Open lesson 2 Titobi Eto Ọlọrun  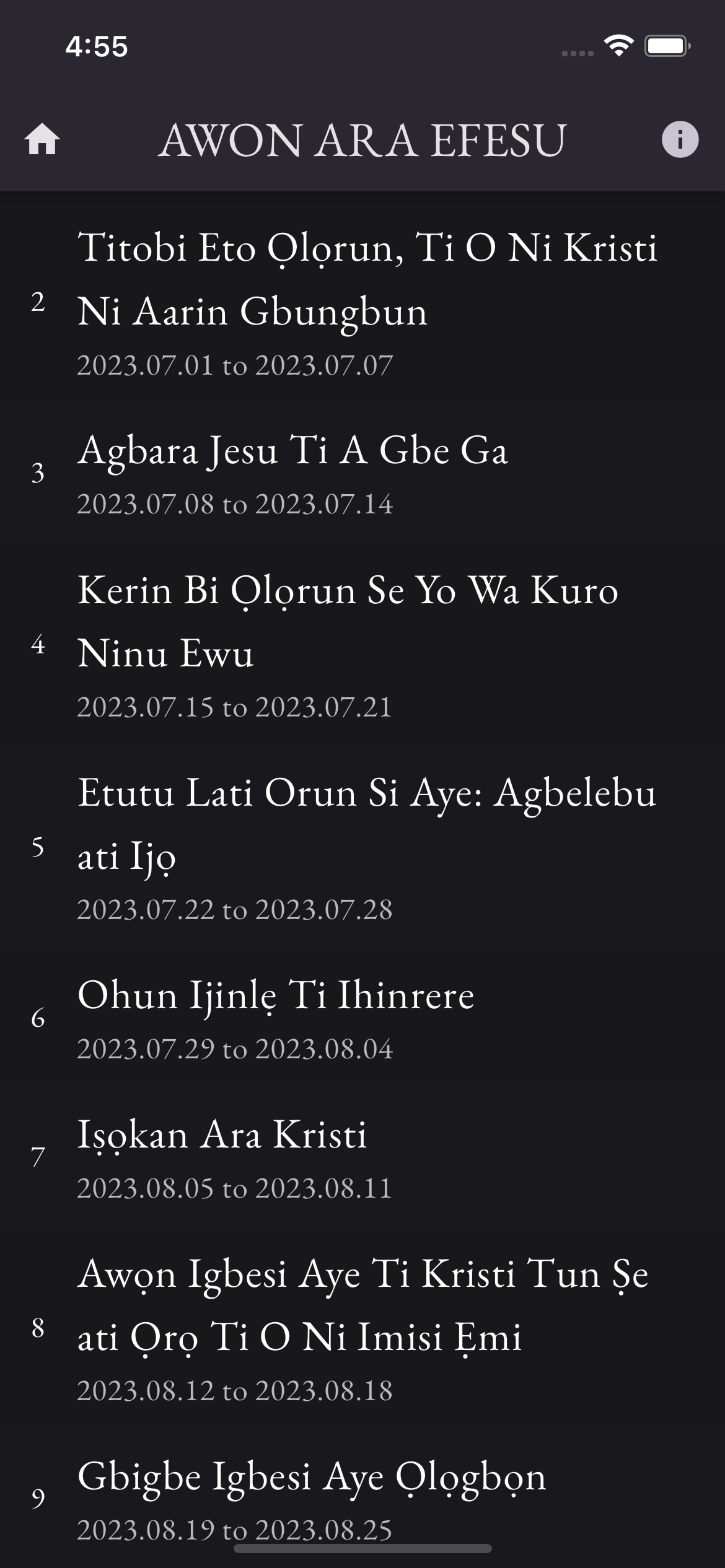pos(366,302)
